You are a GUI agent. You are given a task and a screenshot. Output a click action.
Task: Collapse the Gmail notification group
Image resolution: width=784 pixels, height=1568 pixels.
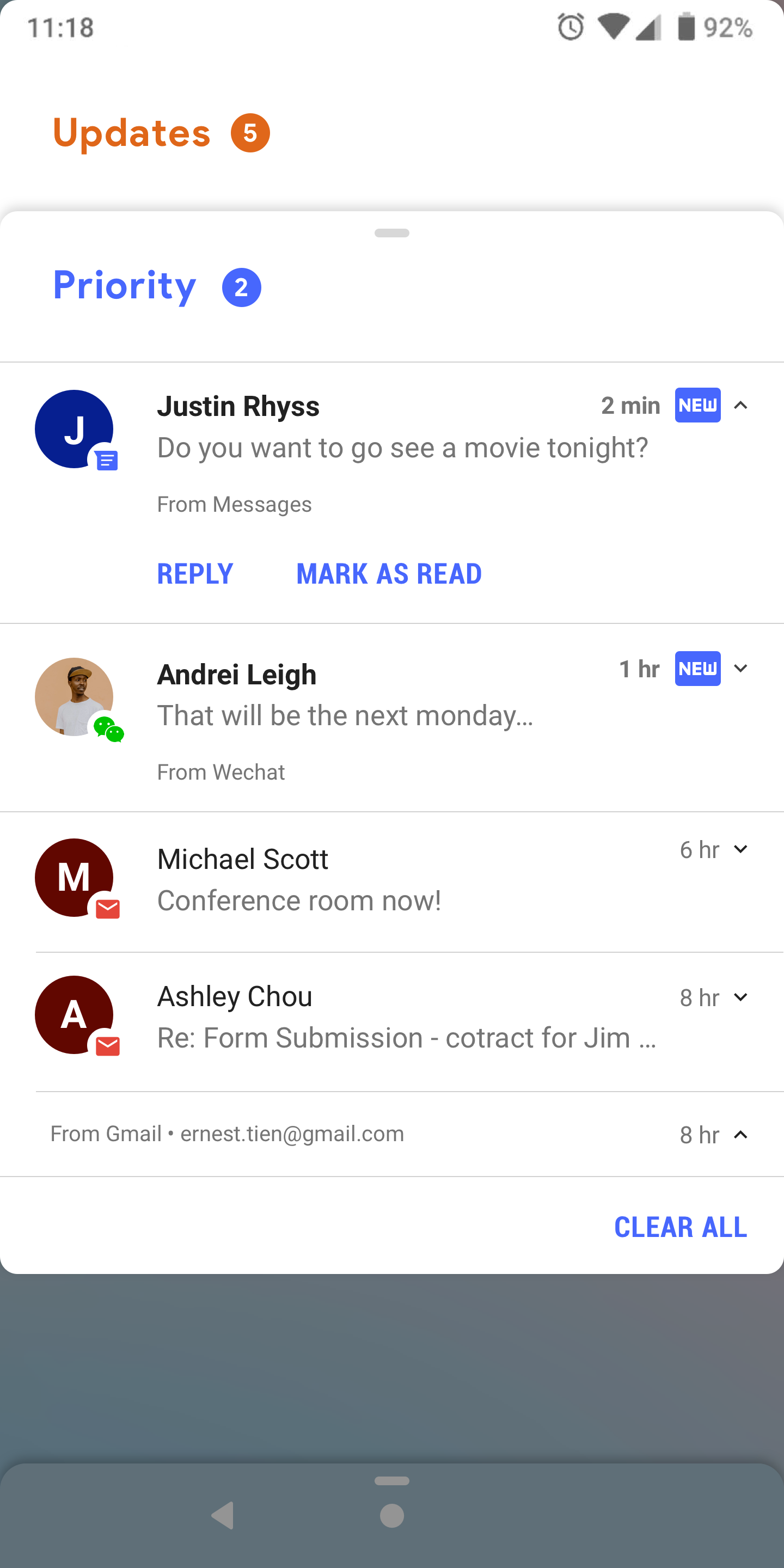point(740,1135)
